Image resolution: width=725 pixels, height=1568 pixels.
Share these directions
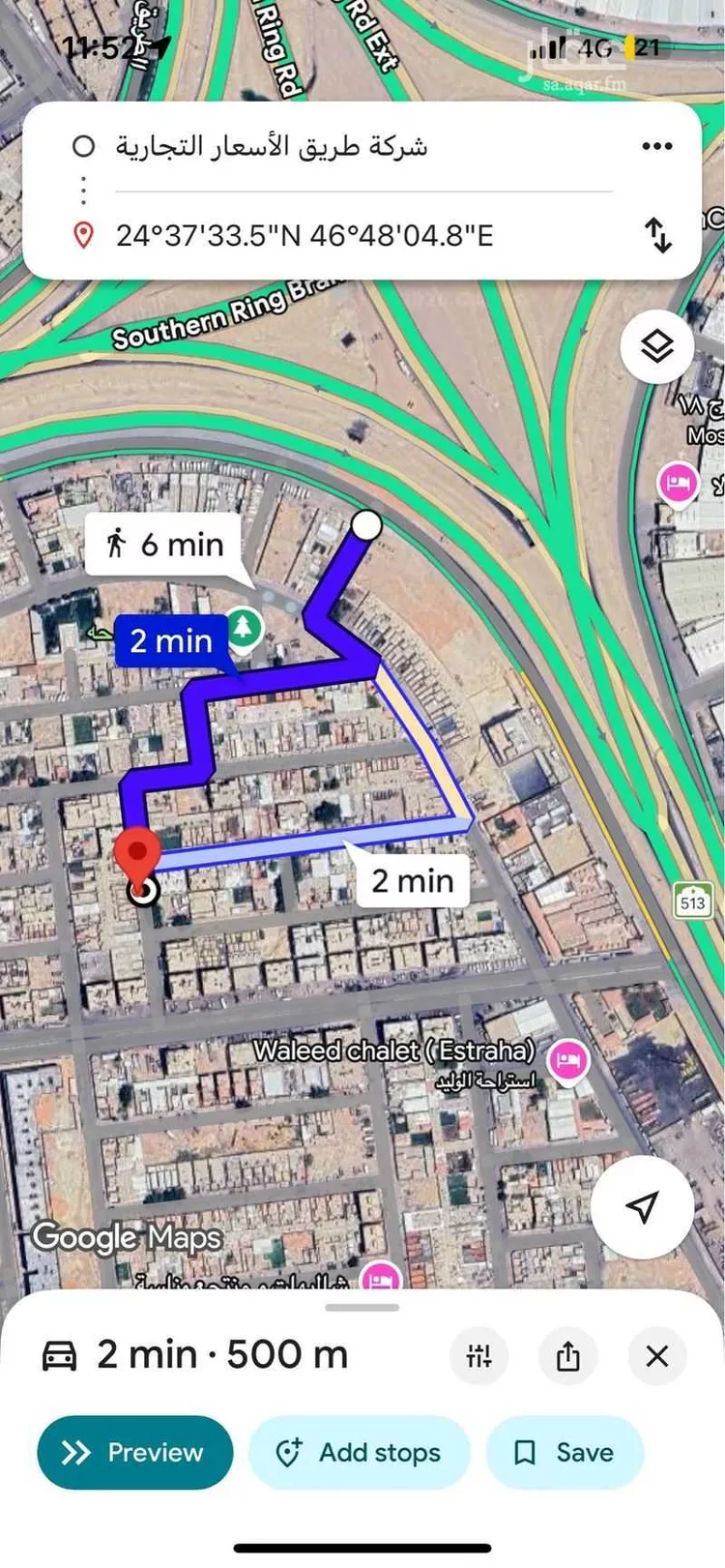(568, 1355)
